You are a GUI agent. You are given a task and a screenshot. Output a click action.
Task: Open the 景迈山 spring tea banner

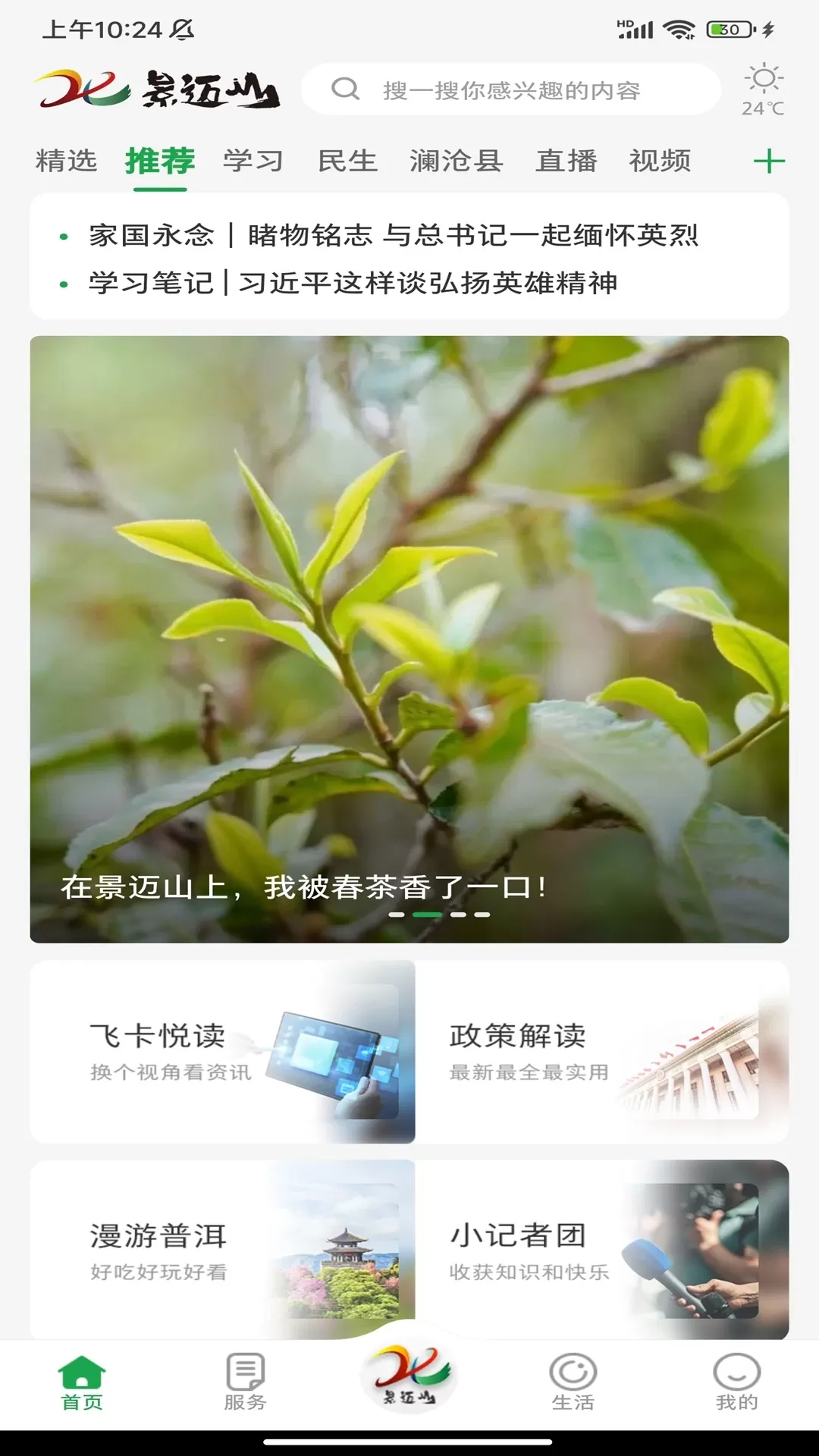pyautogui.click(x=409, y=639)
